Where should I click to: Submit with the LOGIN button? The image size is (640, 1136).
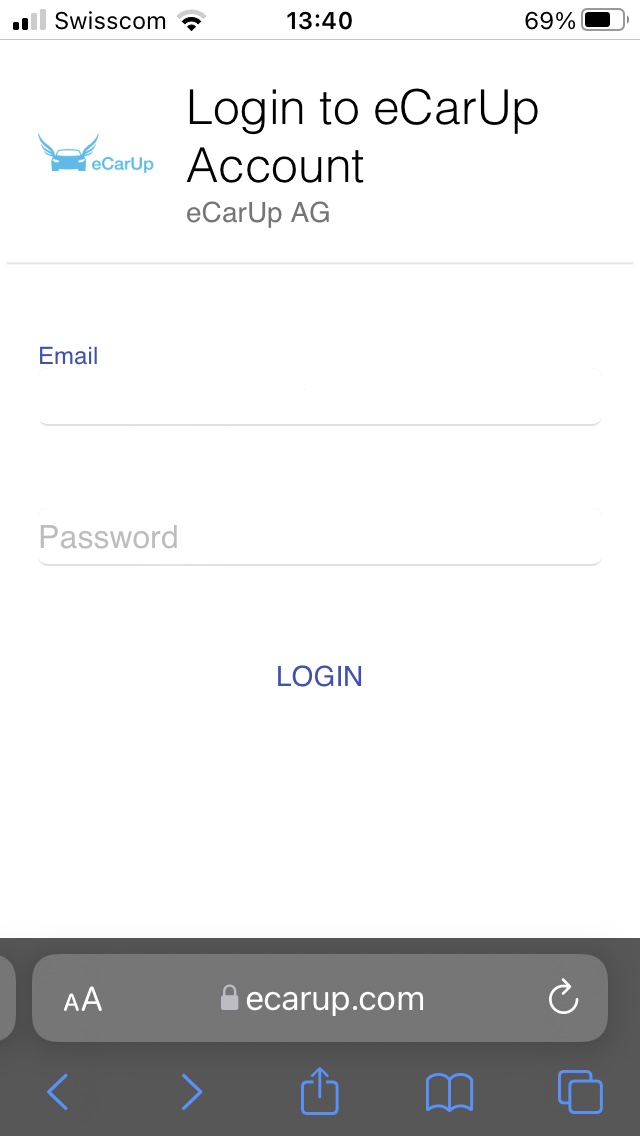pyautogui.click(x=319, y=676)
